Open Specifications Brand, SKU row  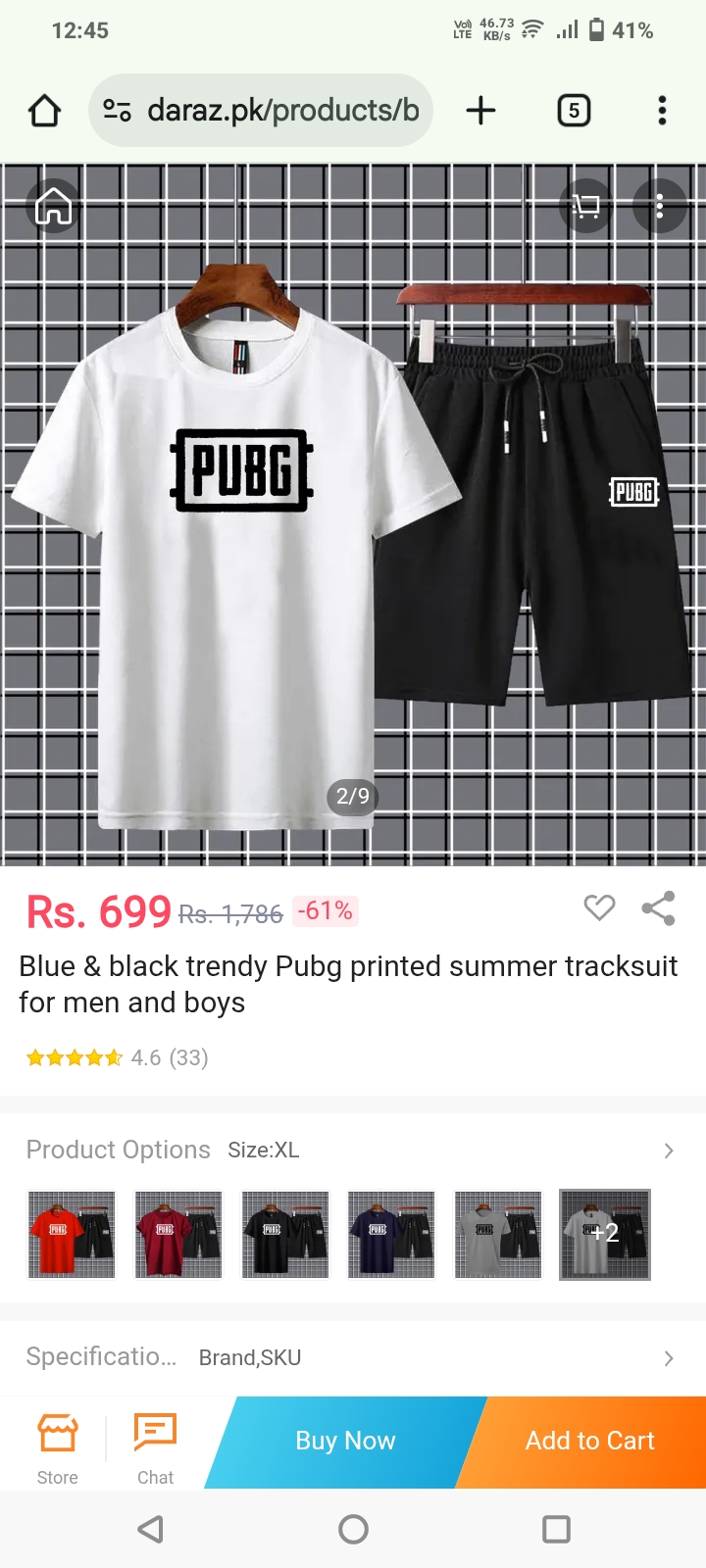coord(669,1358)
